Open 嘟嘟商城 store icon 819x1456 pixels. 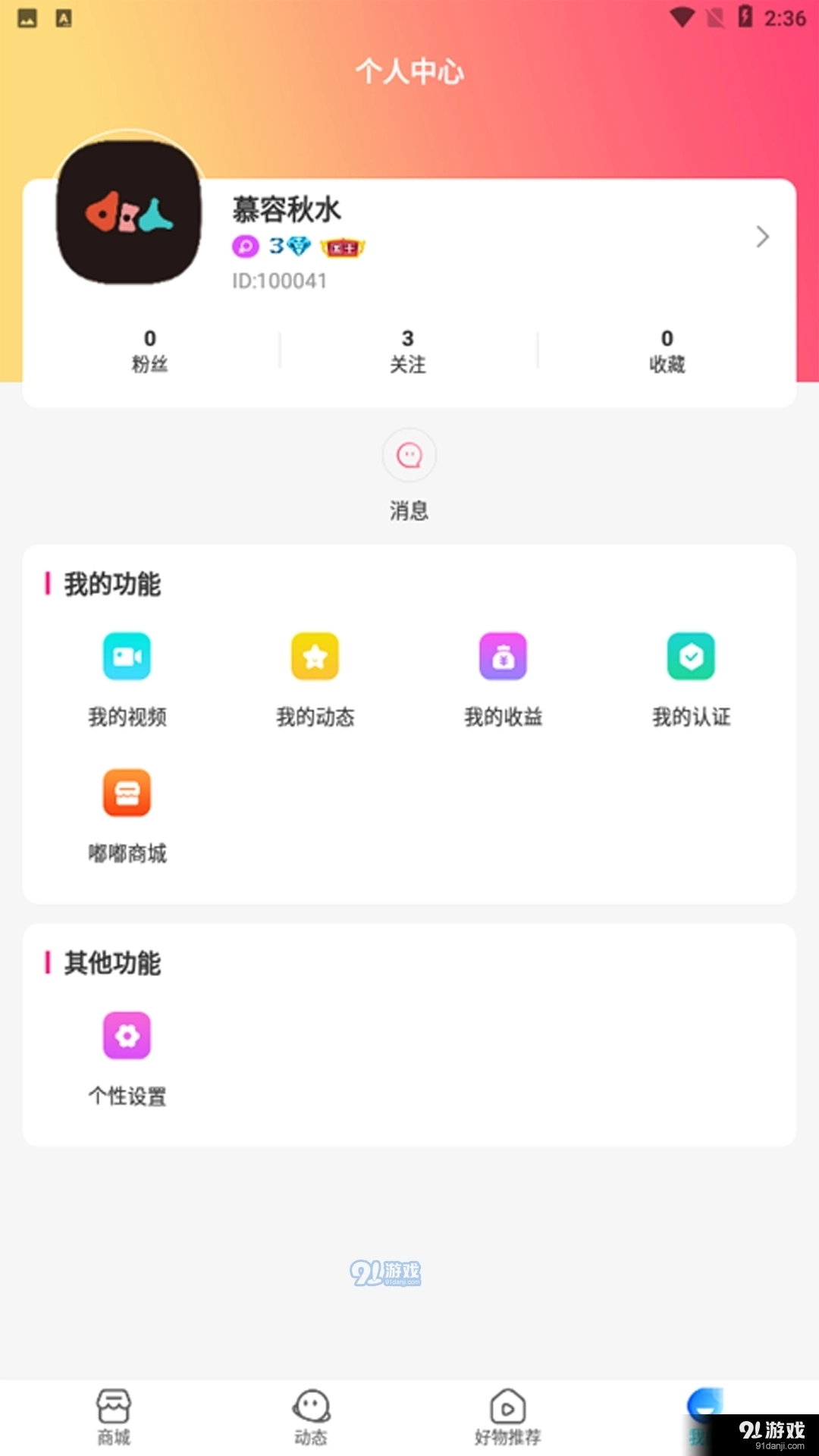pos(127,792)
